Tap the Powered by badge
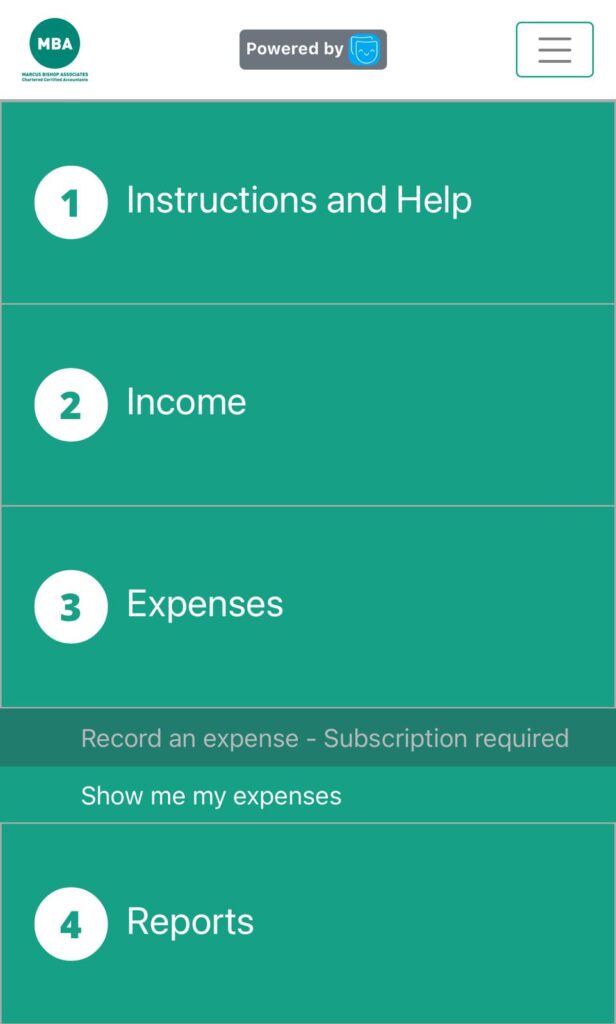 click(x=312, y=49)
